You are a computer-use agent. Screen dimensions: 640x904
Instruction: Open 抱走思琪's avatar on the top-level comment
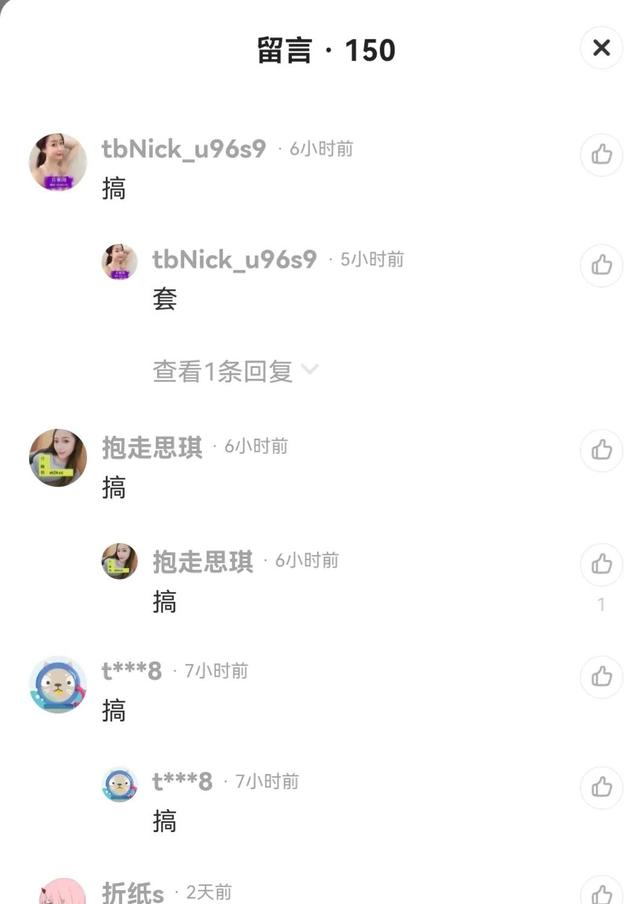(x=58, y=458)
